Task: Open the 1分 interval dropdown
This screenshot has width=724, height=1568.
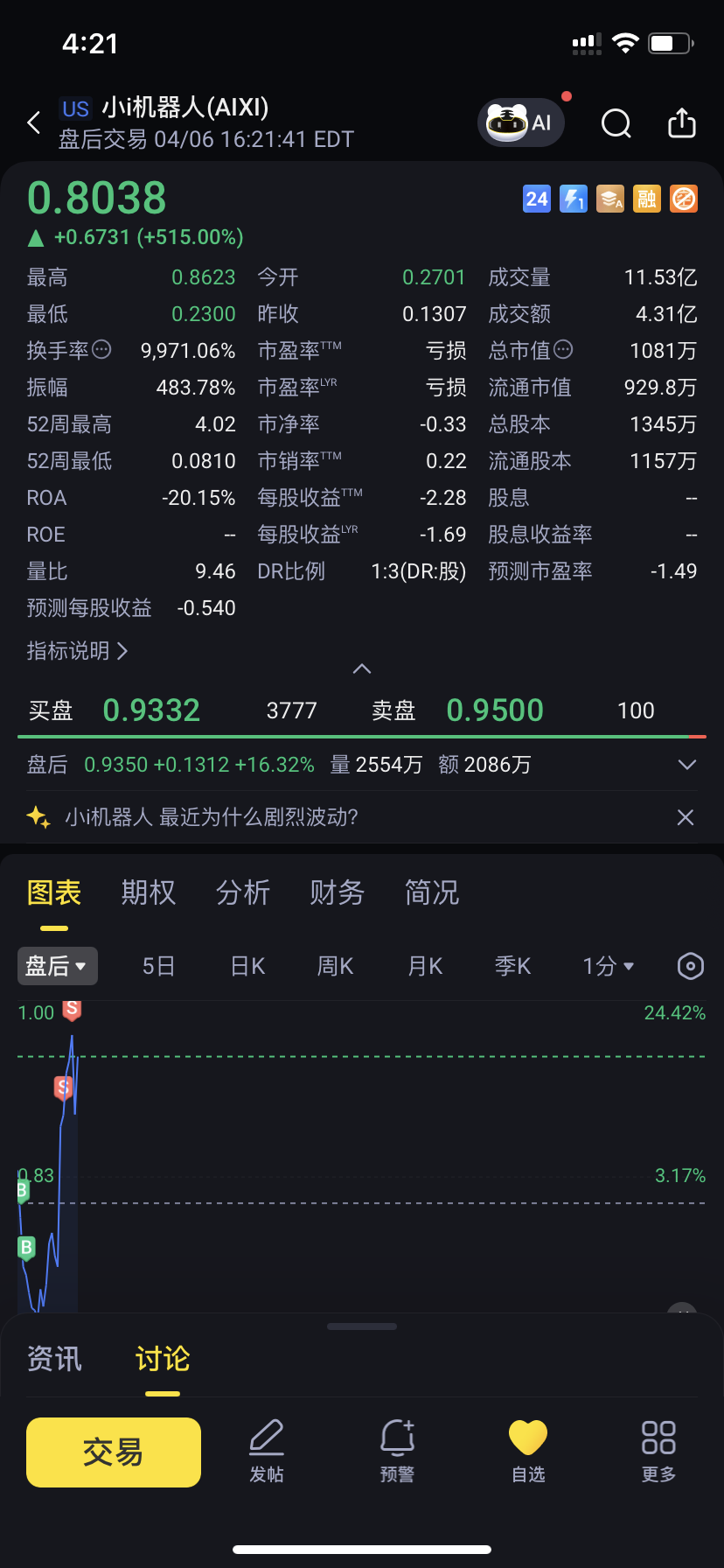Action: 608,966
